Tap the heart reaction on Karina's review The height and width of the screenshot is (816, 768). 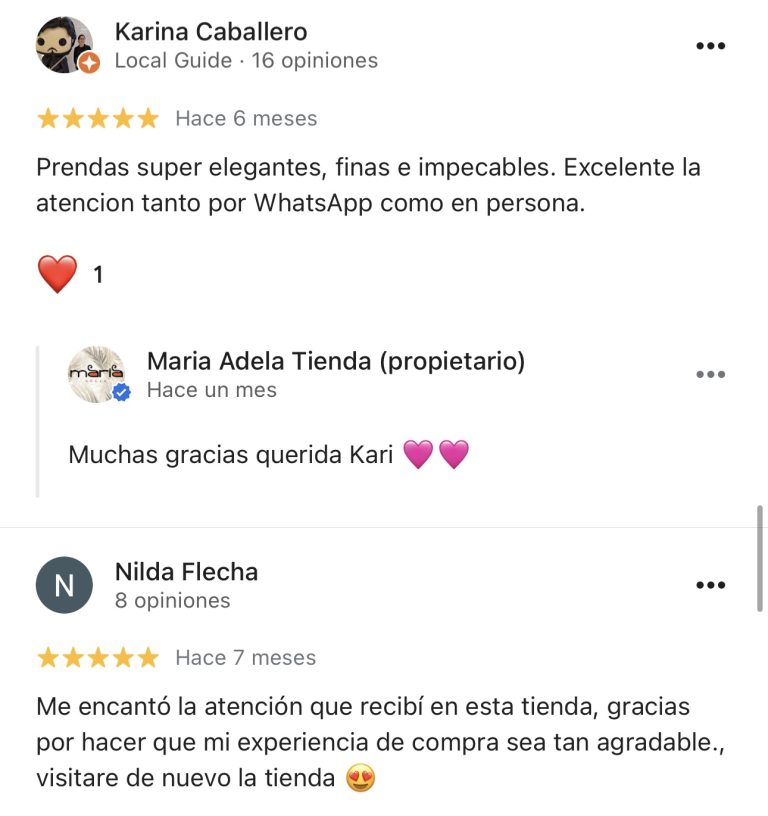pyautogui.click(x=57, y=274)
